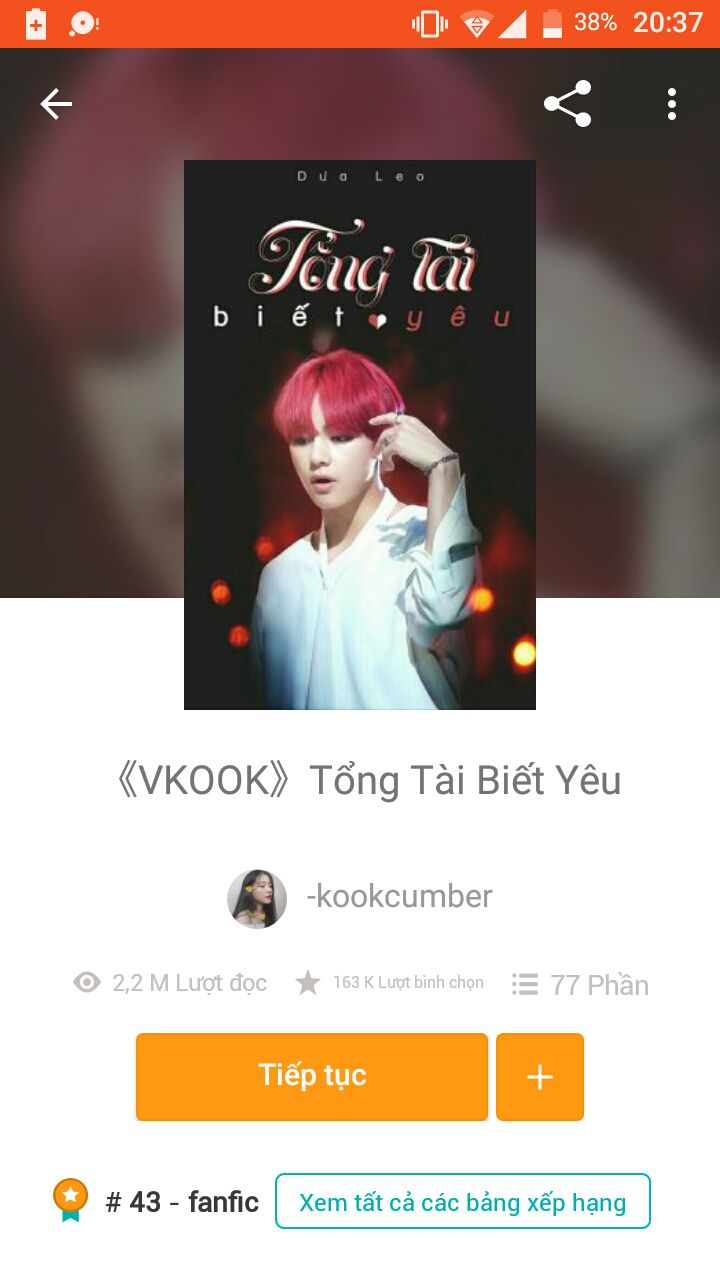
Task: Open the overflow menu
Action: point(672,104)
